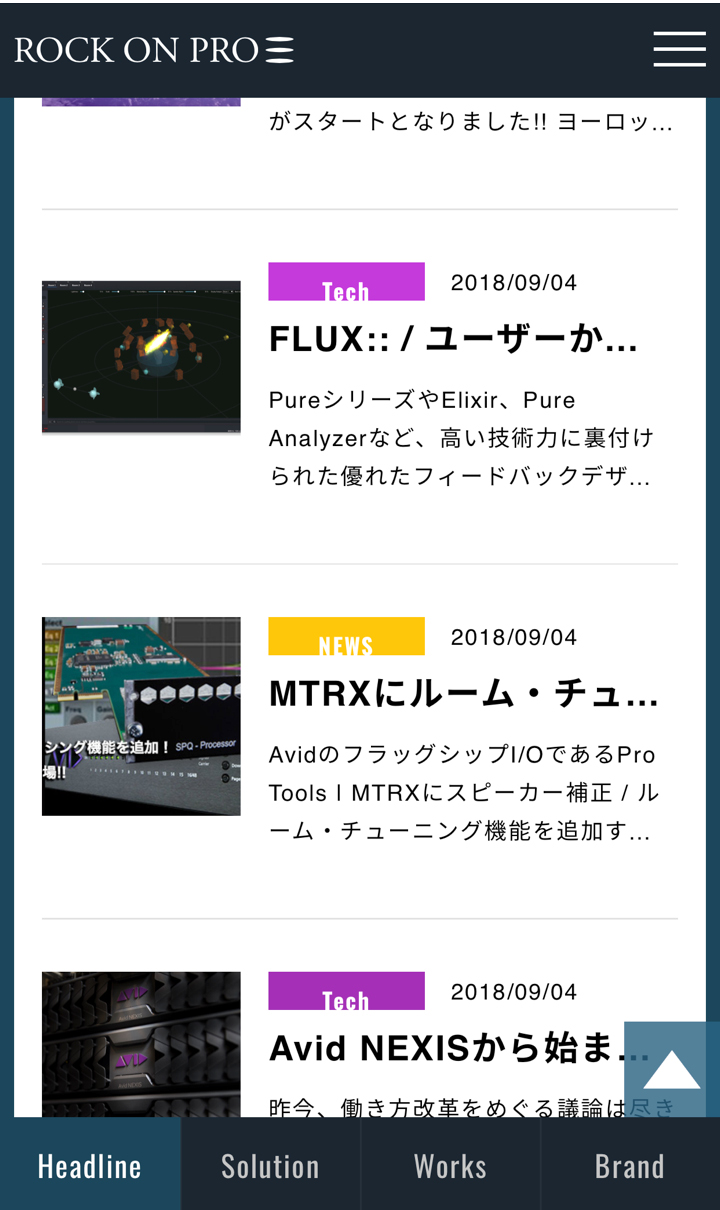Switch to the Works tab
This screenshot has width=720, height=1210.
pos(450,1164)
